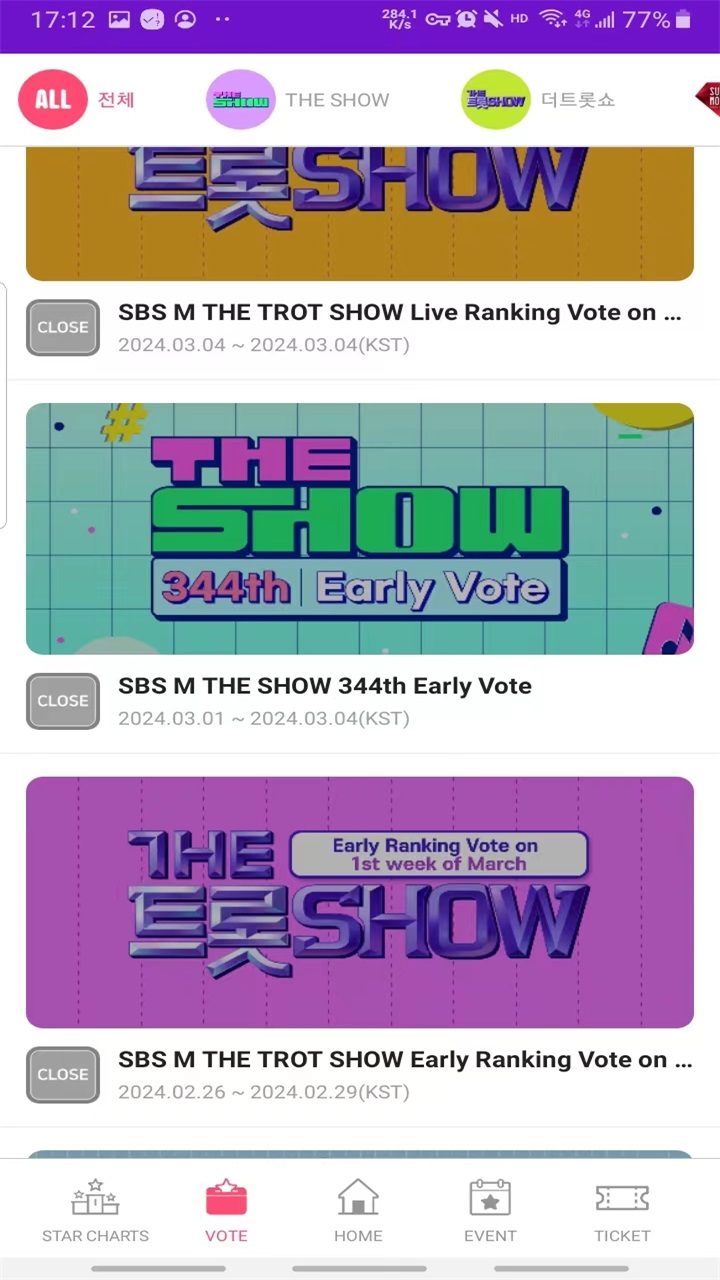
Task: Open the TICKET tab
Action: point(622,1210)
